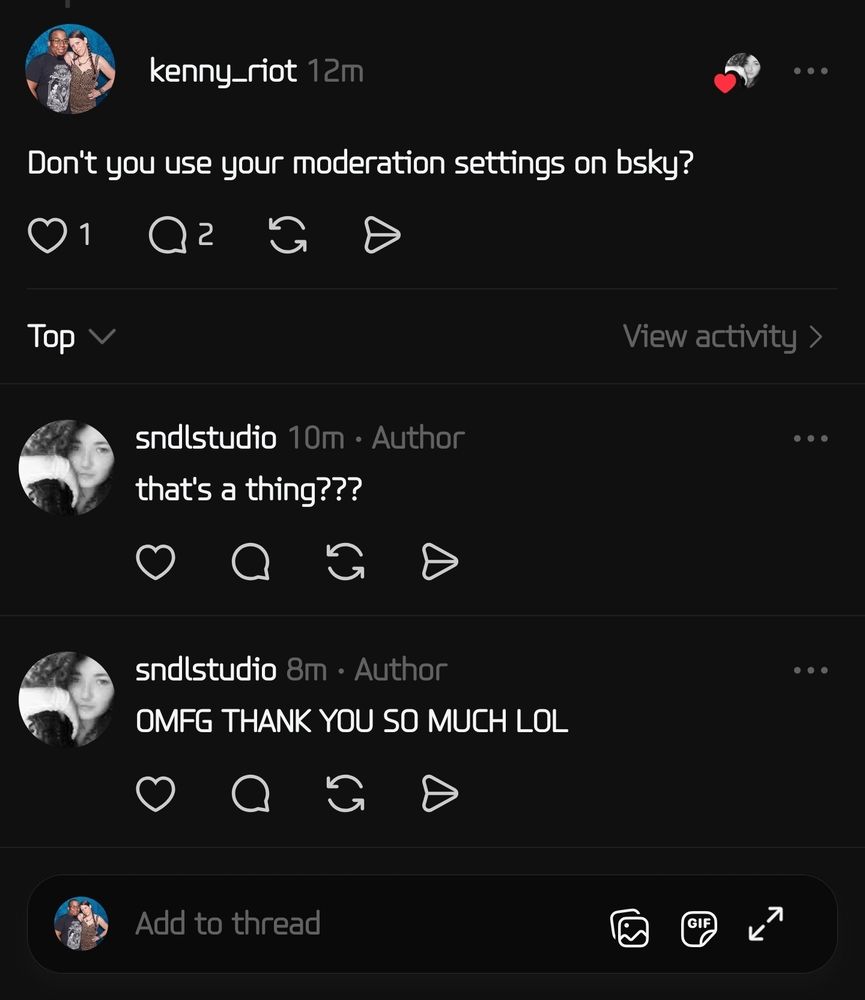Repost the 'OMFG THANK YOU' reply
The height and width of the screenshot is (1000, 865).
[x=345, y=793]
